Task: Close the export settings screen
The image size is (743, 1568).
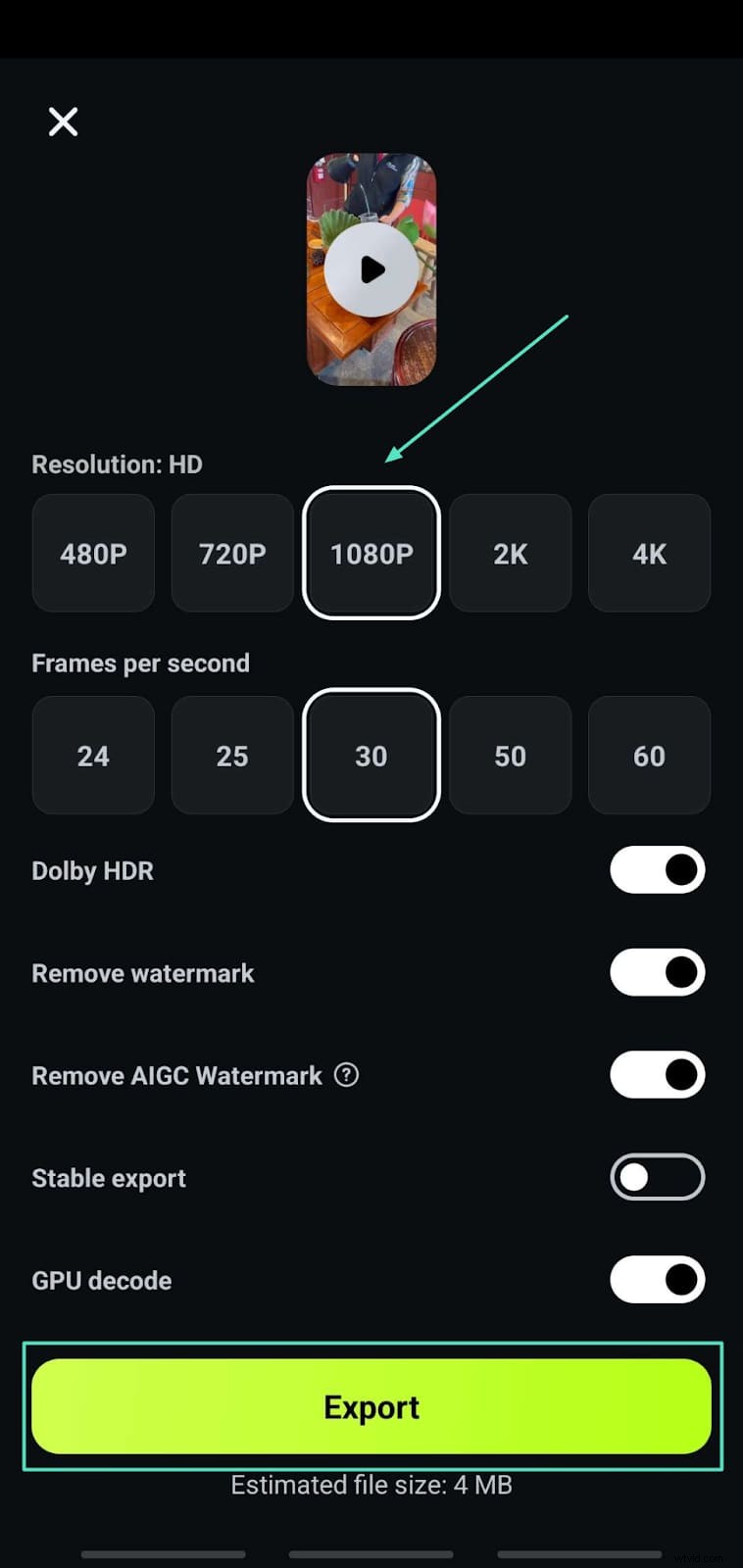Action: [63, 122]
